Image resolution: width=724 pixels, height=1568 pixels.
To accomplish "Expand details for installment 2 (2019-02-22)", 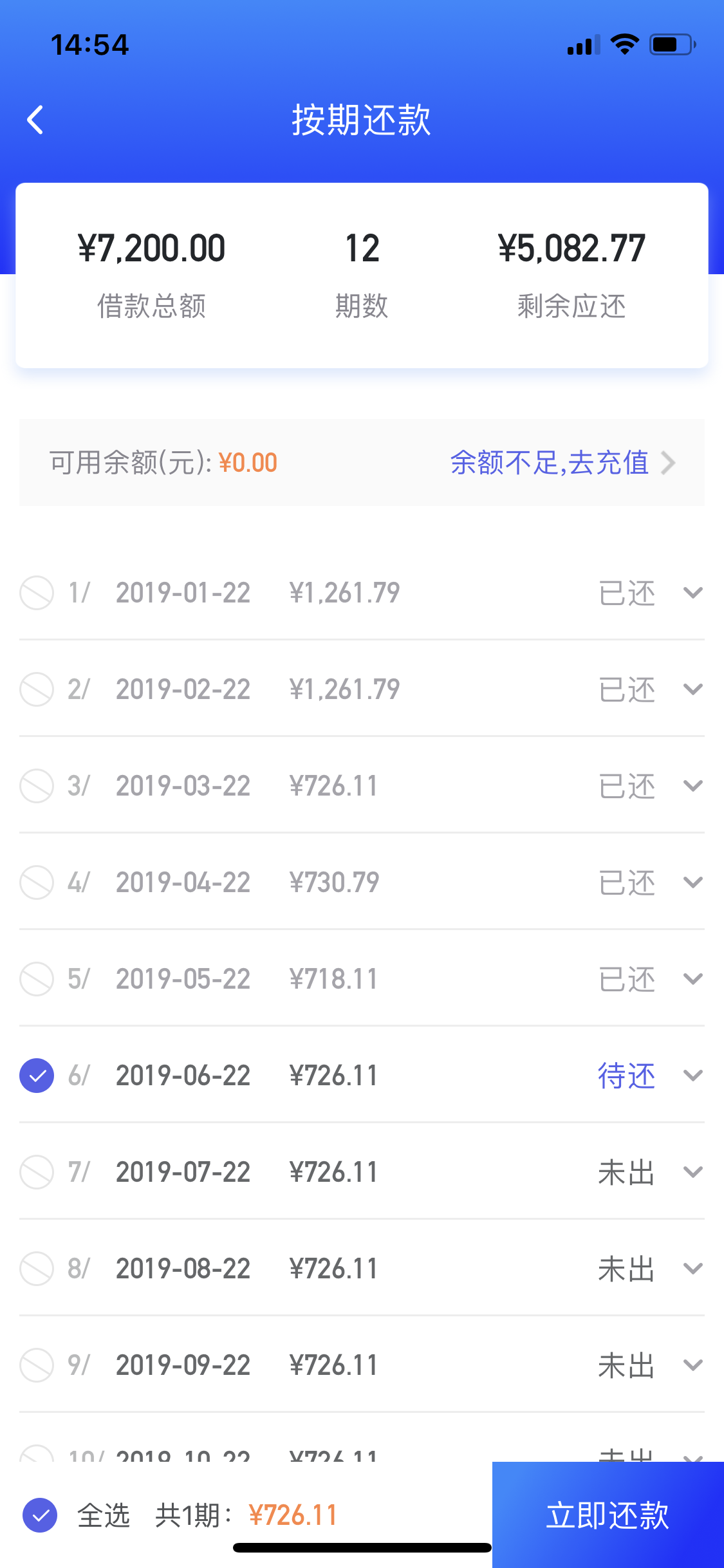I will (x=692, y=689).
